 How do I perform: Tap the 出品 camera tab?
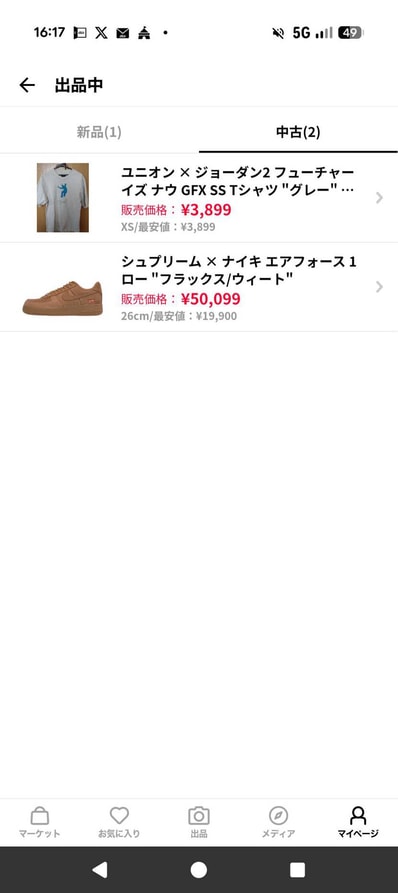pos(199,822)
